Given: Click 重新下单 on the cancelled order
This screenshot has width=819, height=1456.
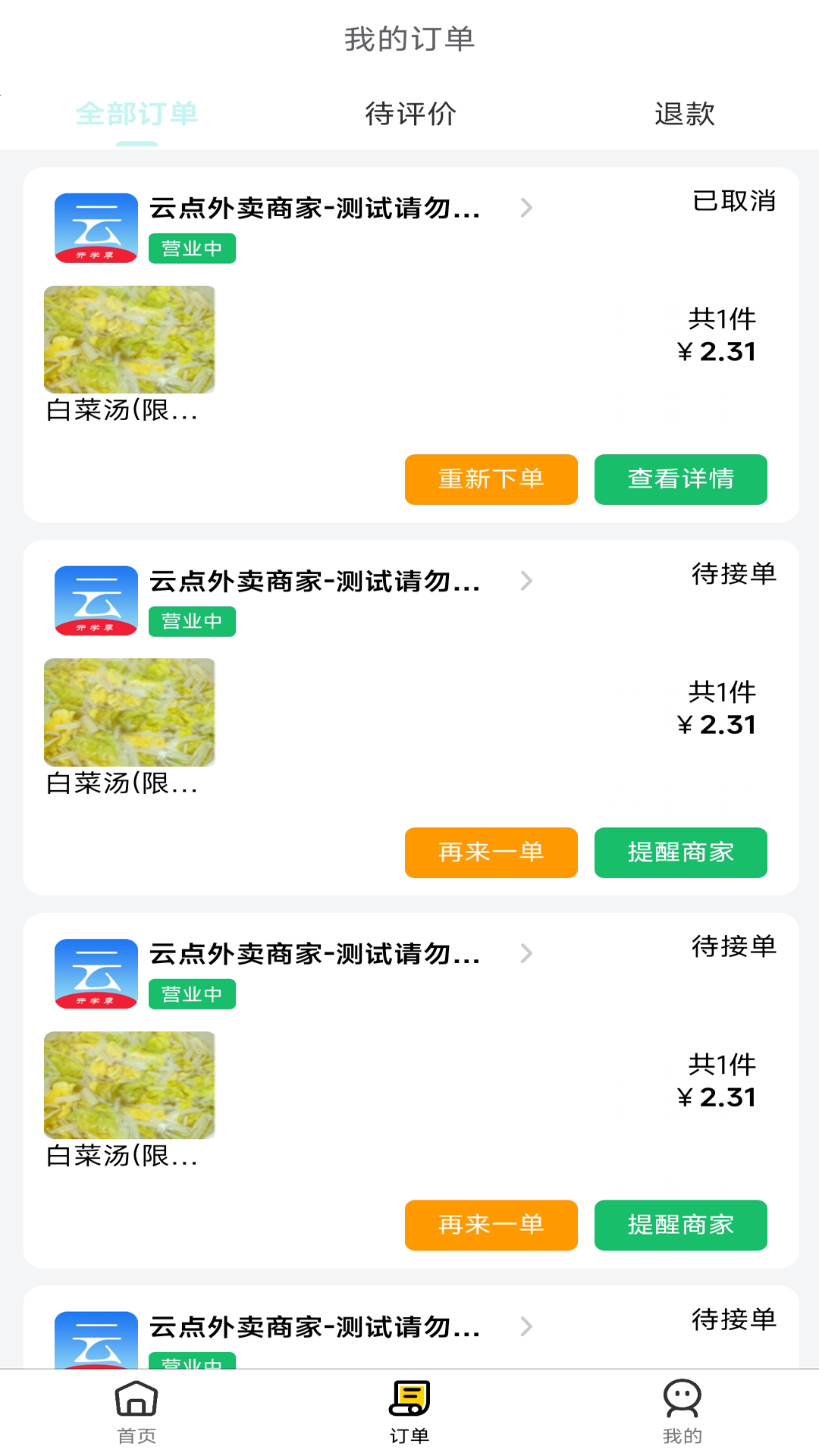Looking at the screenshot, I should coord(491,479).
